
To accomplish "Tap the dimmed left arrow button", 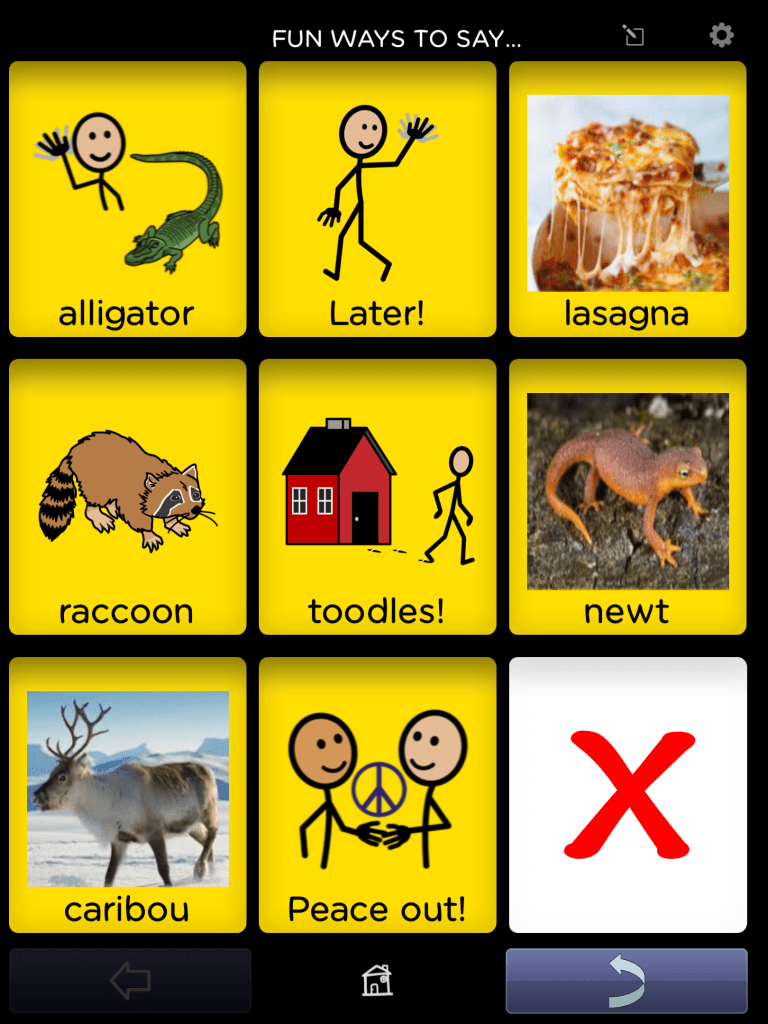I will pos(130,981).
